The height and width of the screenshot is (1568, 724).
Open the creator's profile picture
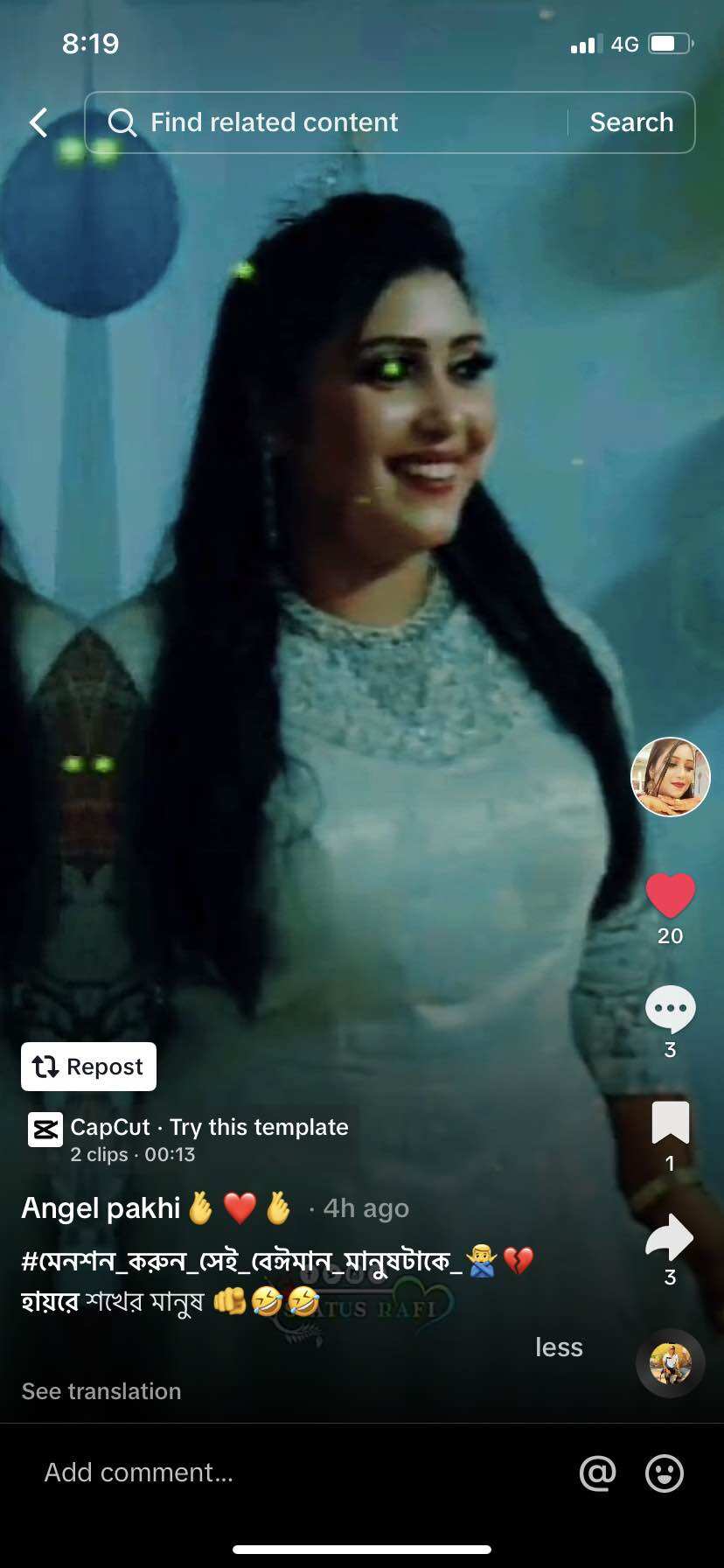tap(671, 777)
